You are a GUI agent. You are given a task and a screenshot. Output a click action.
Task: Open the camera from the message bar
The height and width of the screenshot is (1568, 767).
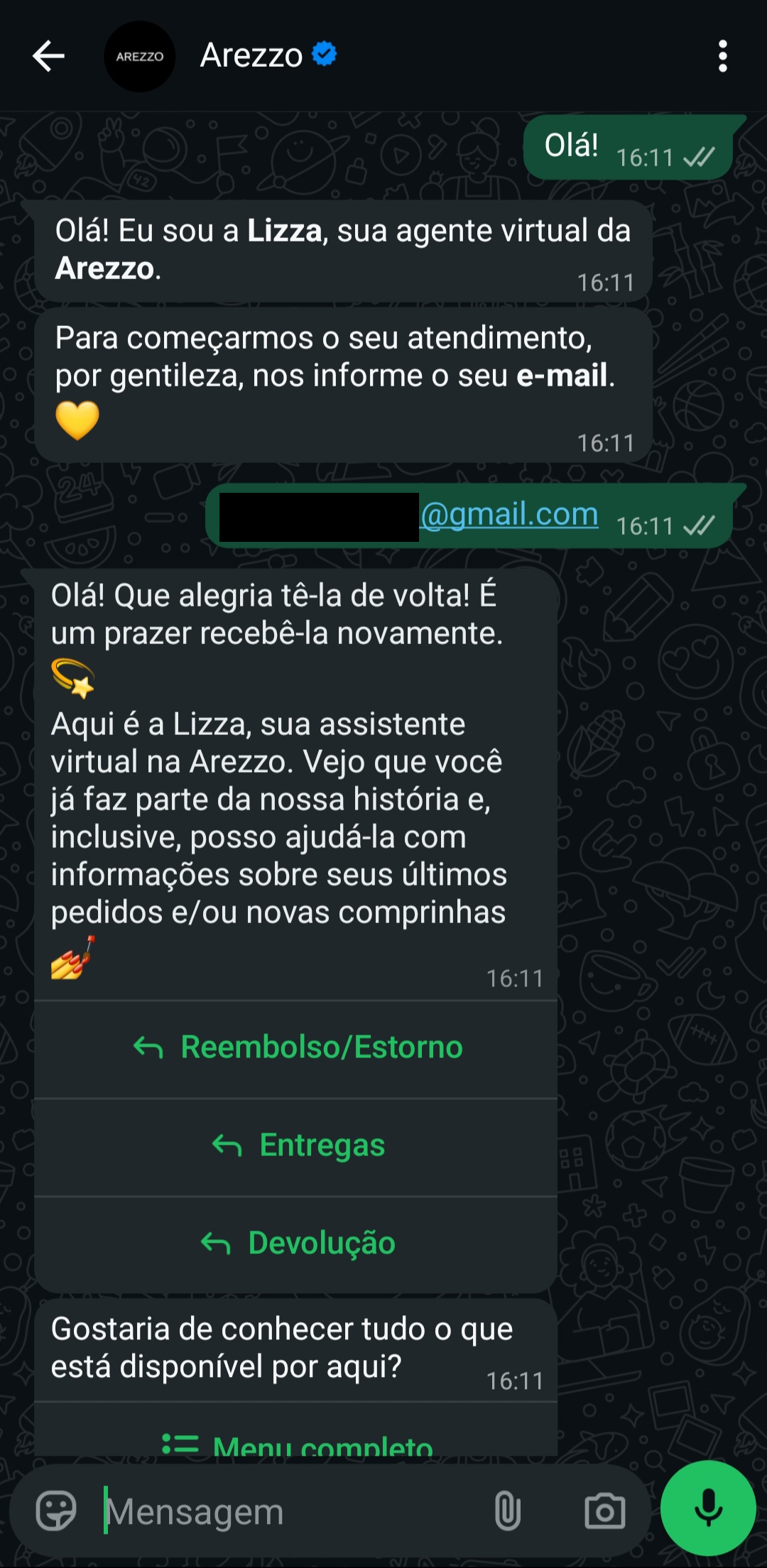point(605,1511)
